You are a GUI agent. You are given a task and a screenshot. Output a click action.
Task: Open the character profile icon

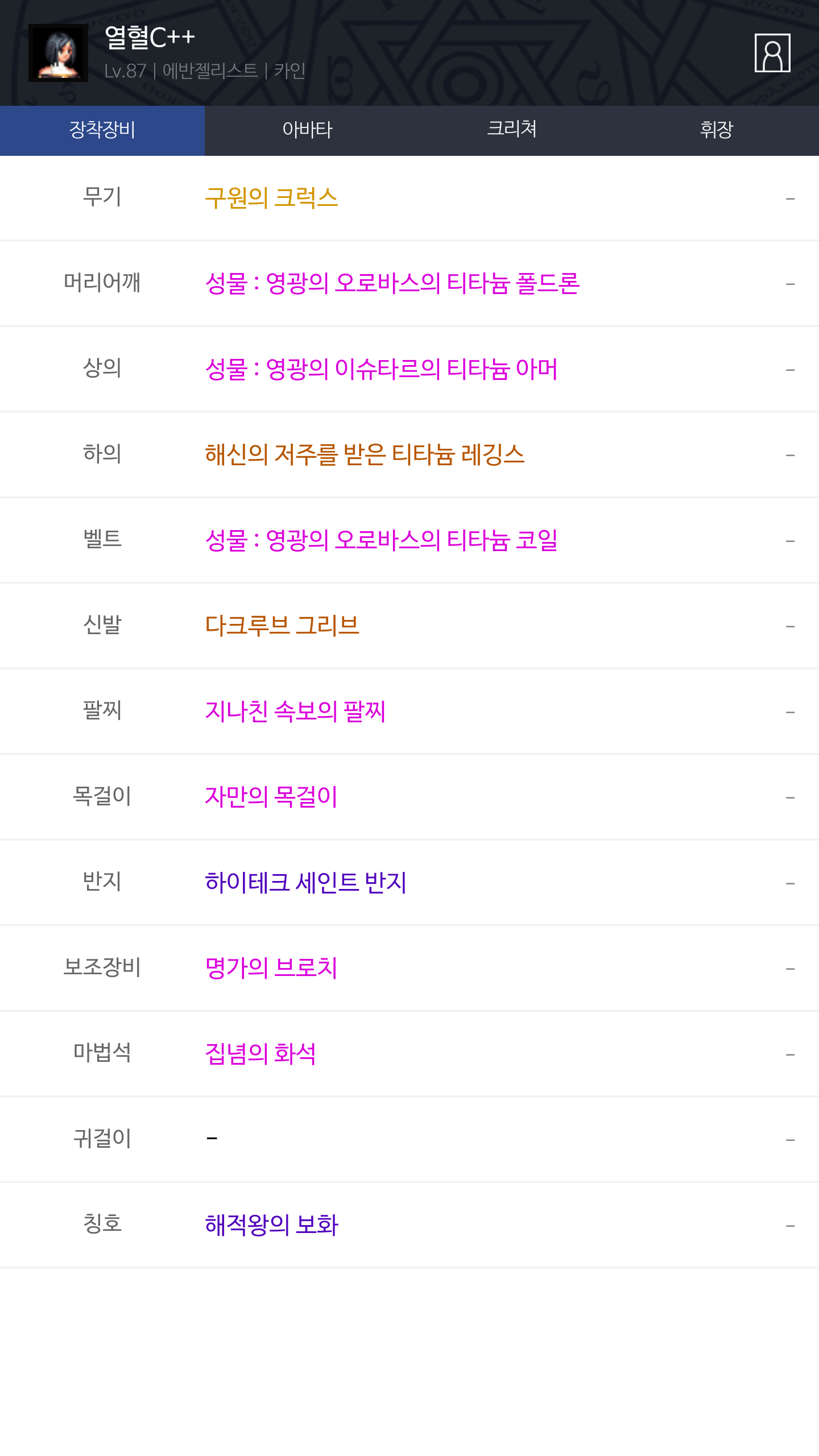click(772, 53)
